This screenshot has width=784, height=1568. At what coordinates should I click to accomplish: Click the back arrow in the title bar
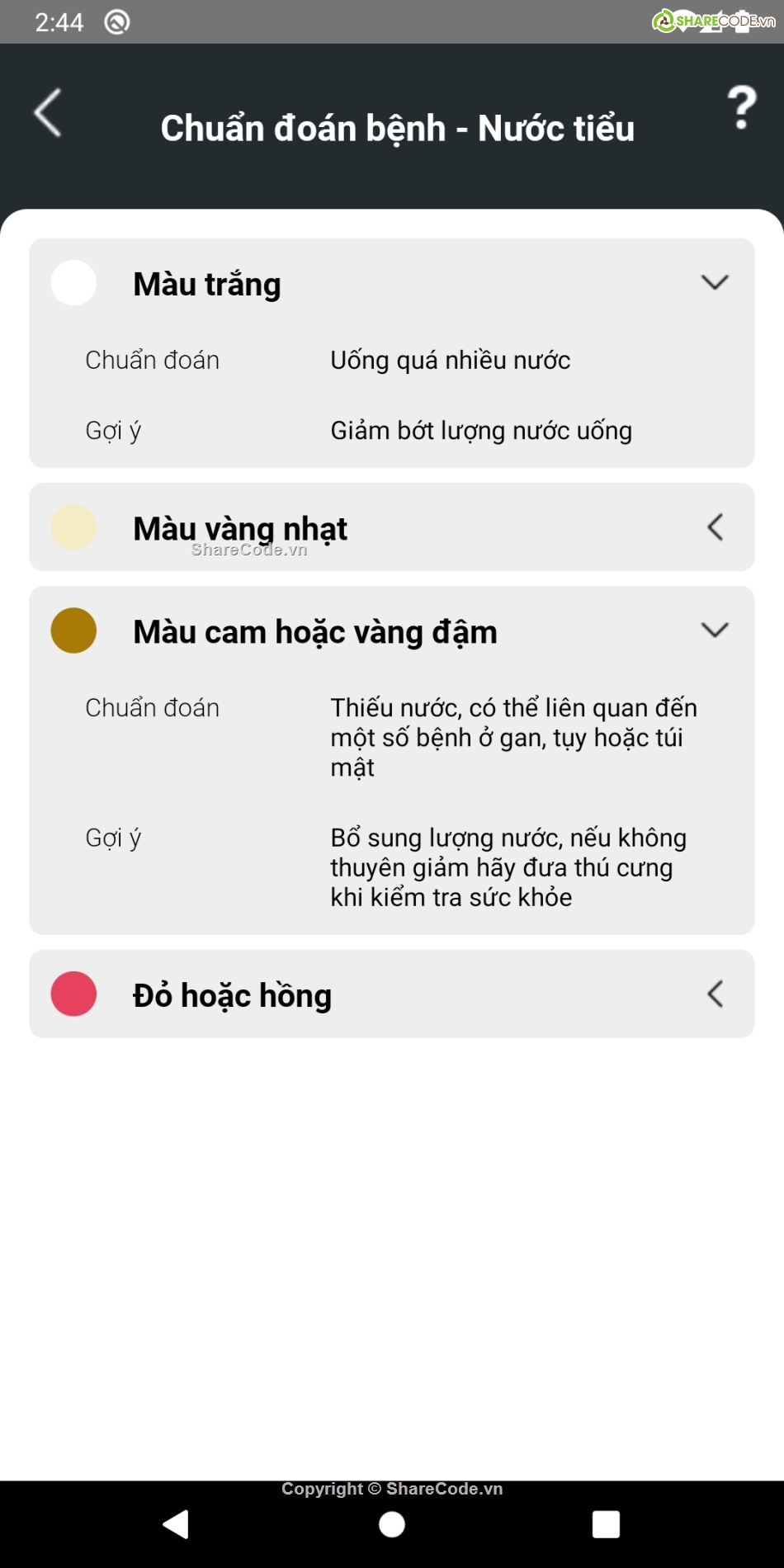point(47,113)
